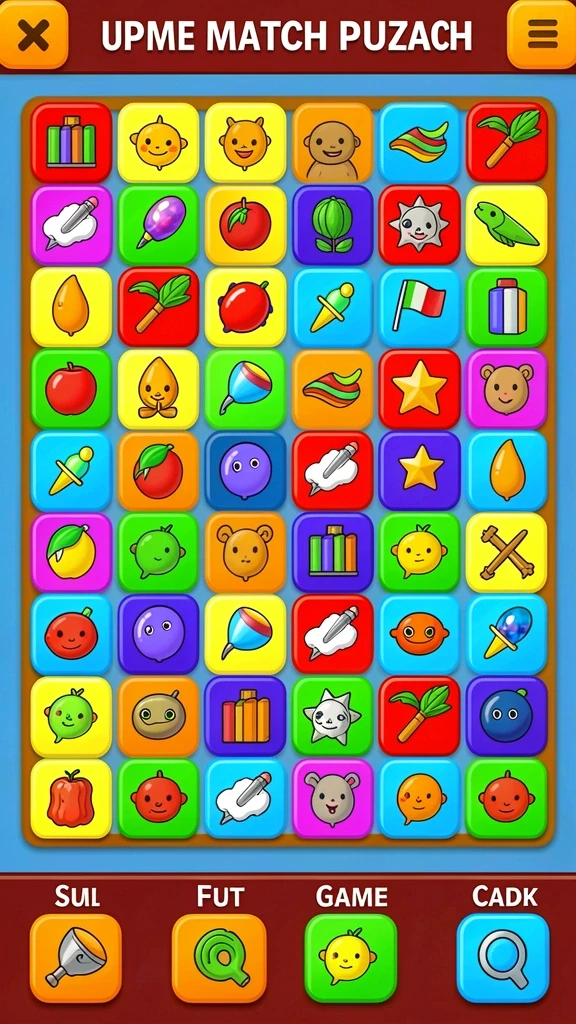576x1024 pixels.
Task: Pick the red bell pepper tile
Action: tap(71, 798)
